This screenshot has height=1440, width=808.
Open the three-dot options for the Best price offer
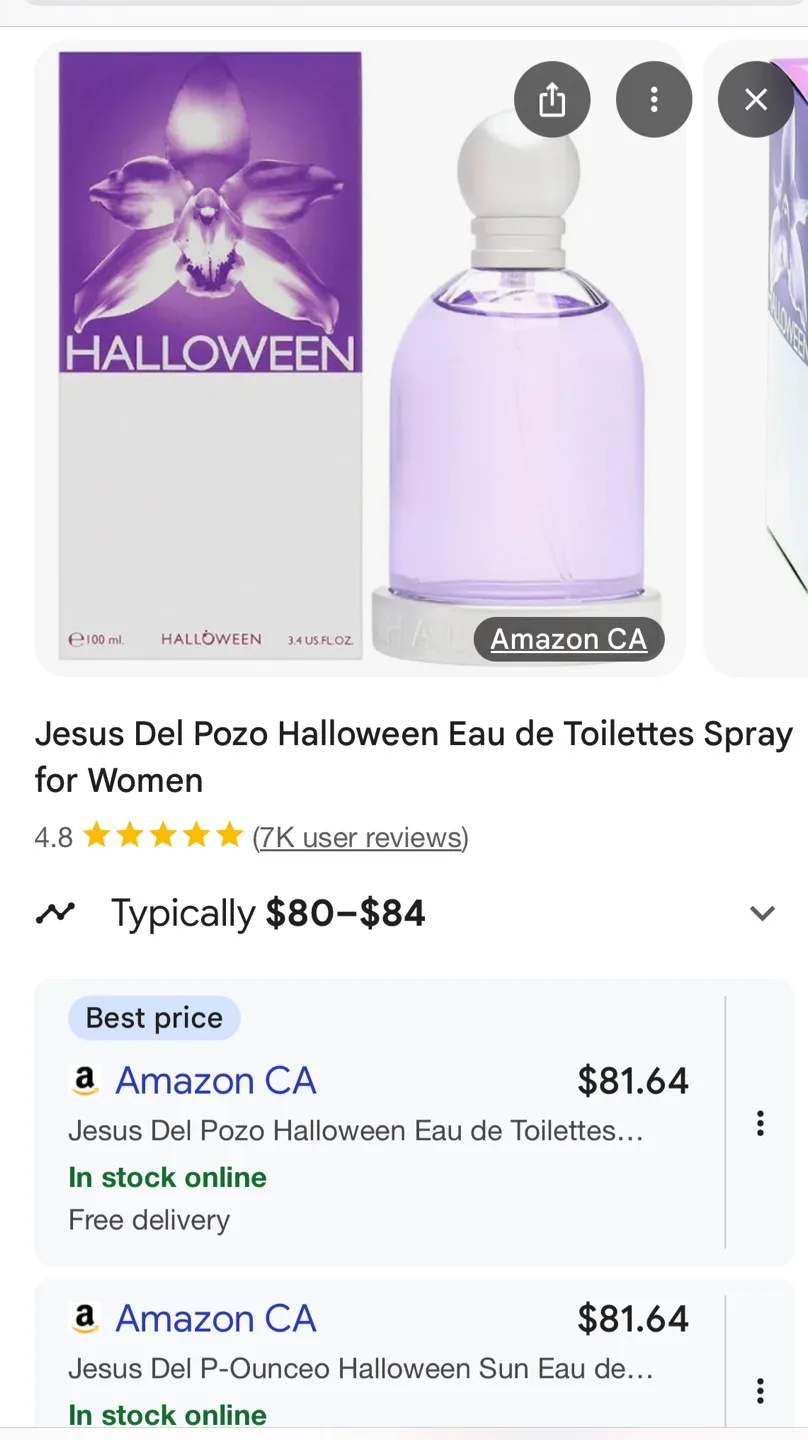pyautogui.click(x=760, y=1124)
